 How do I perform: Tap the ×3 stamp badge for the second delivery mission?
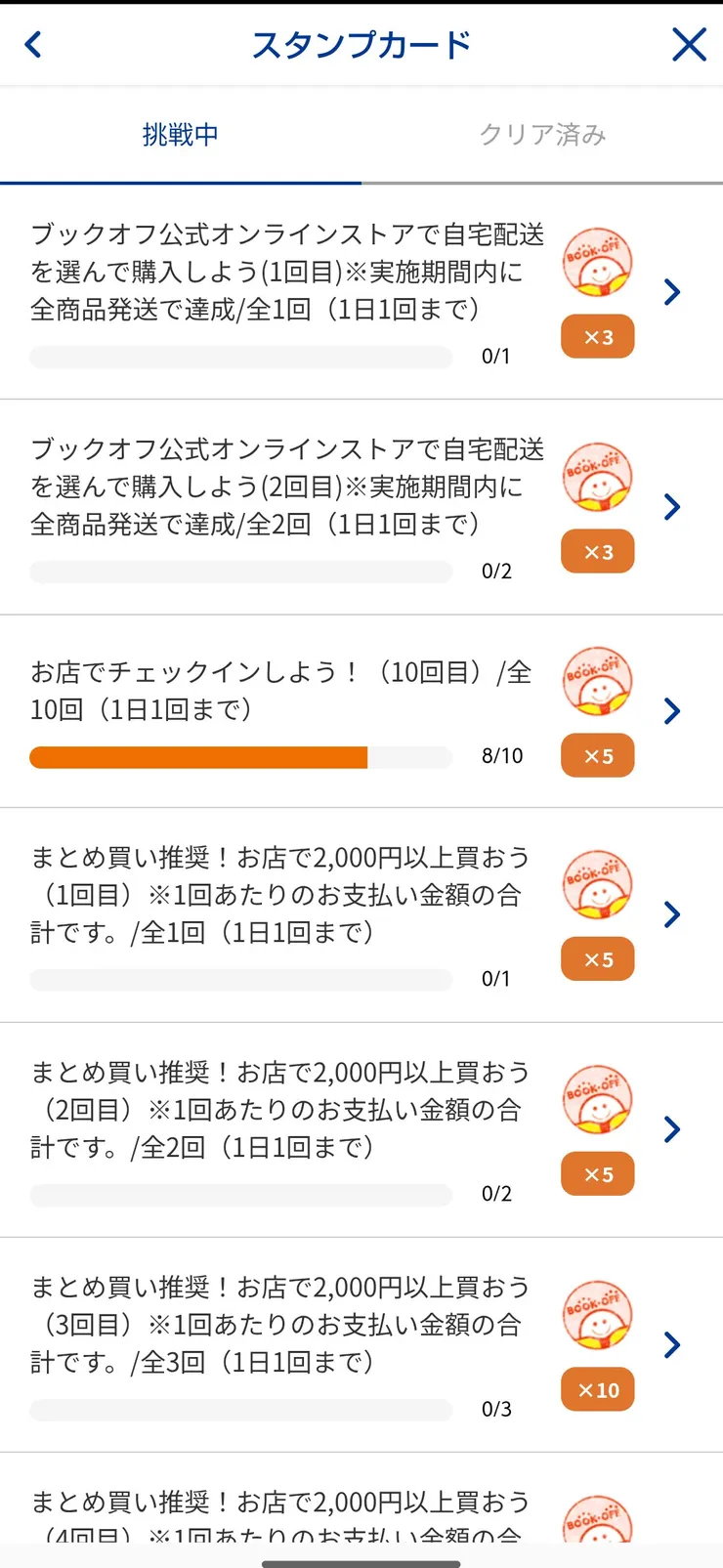click(x=597, y=550)
